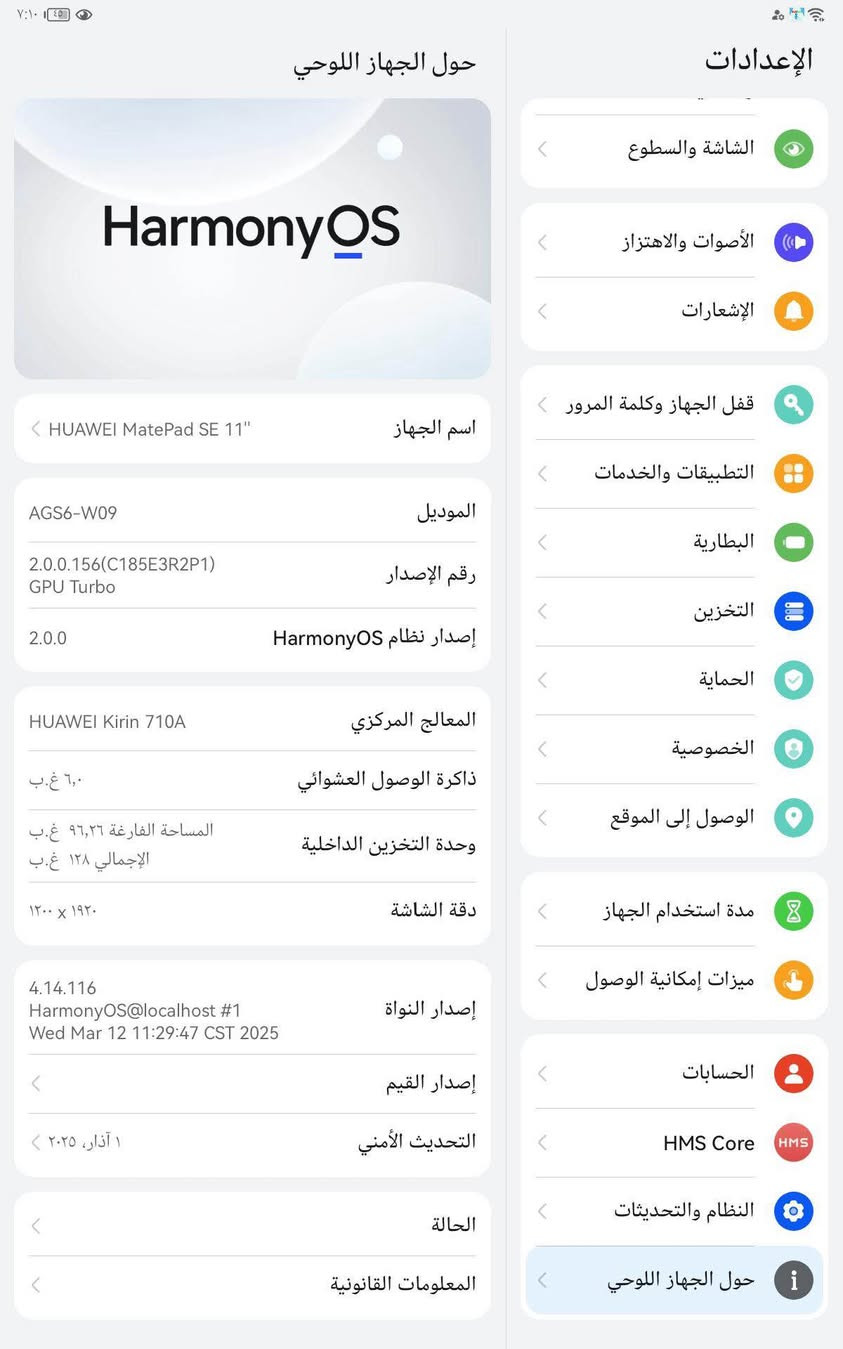Image resolution: width=843 pixels, height=1349 pixels.
Task: Click the Notifications bell icon
Action: [793, 311]
